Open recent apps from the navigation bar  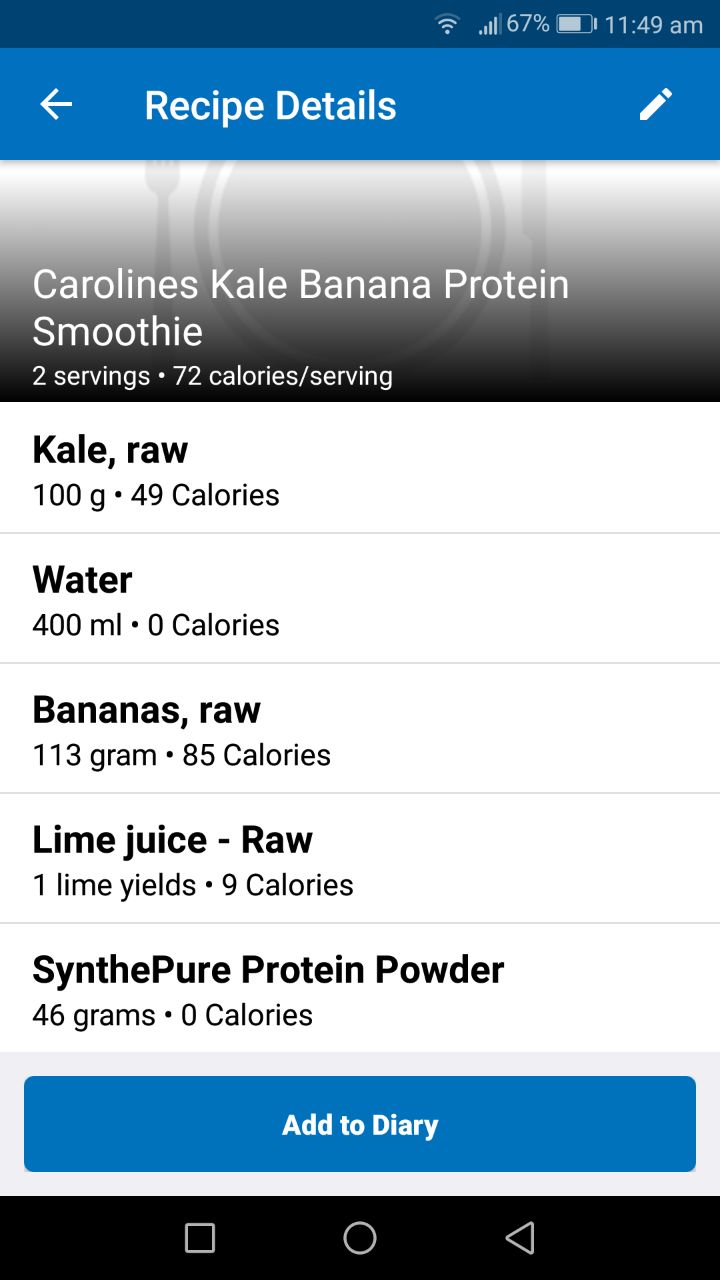(x=200, y=1238)
